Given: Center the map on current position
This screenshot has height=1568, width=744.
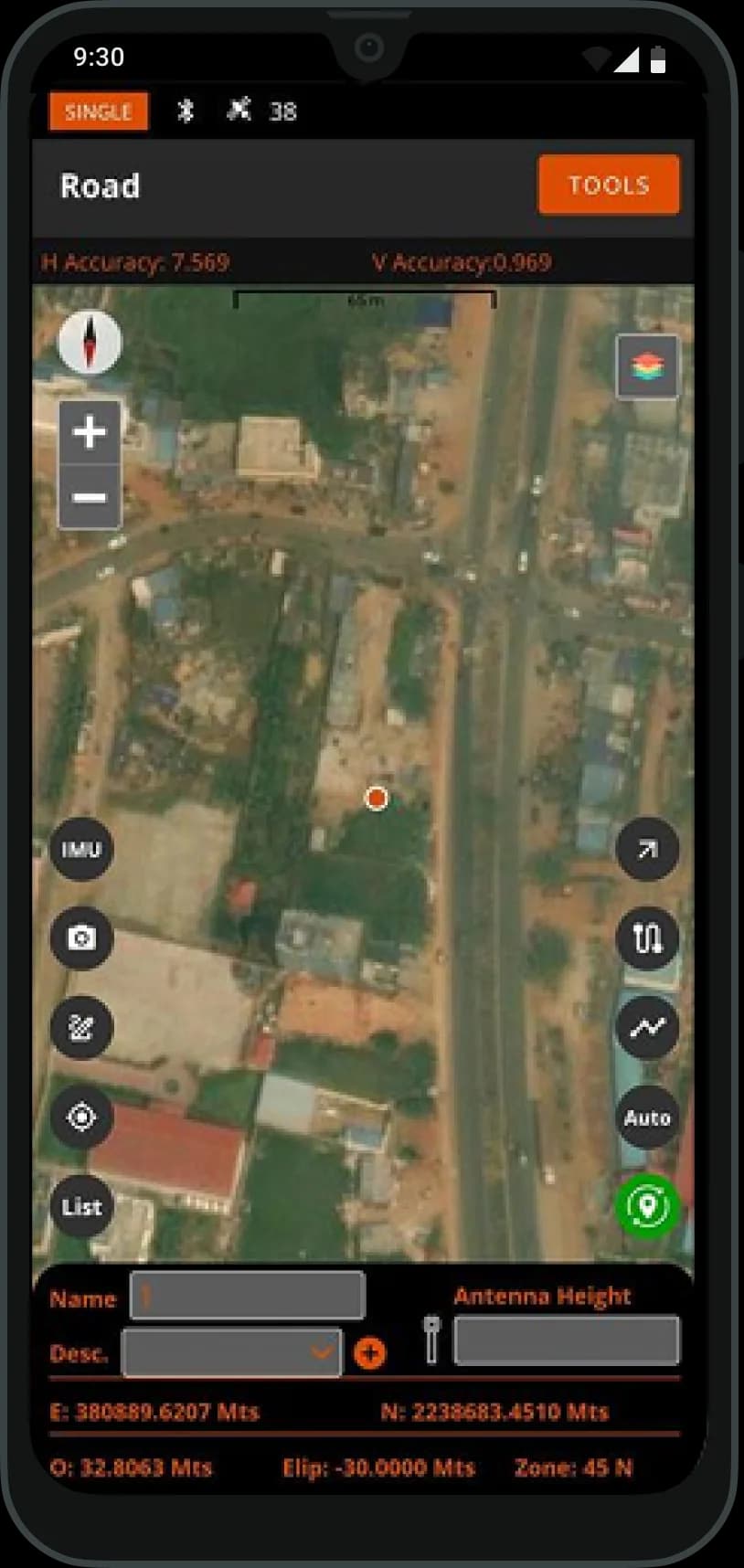Looking at the screenshot, I should click(80, 1117).
